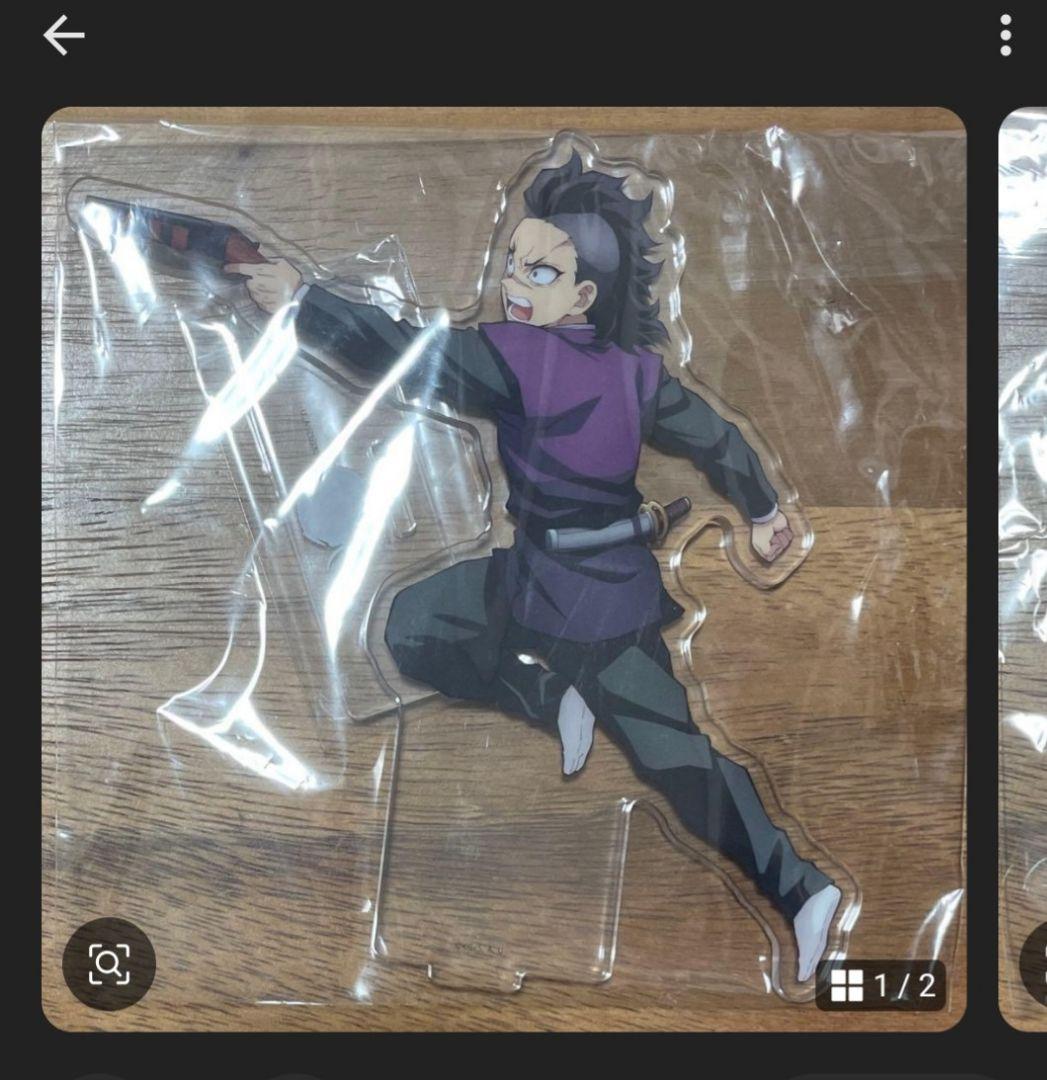Search by image with the lens icon
This screenshot has height=1080, width=1047.
point(108,964)
